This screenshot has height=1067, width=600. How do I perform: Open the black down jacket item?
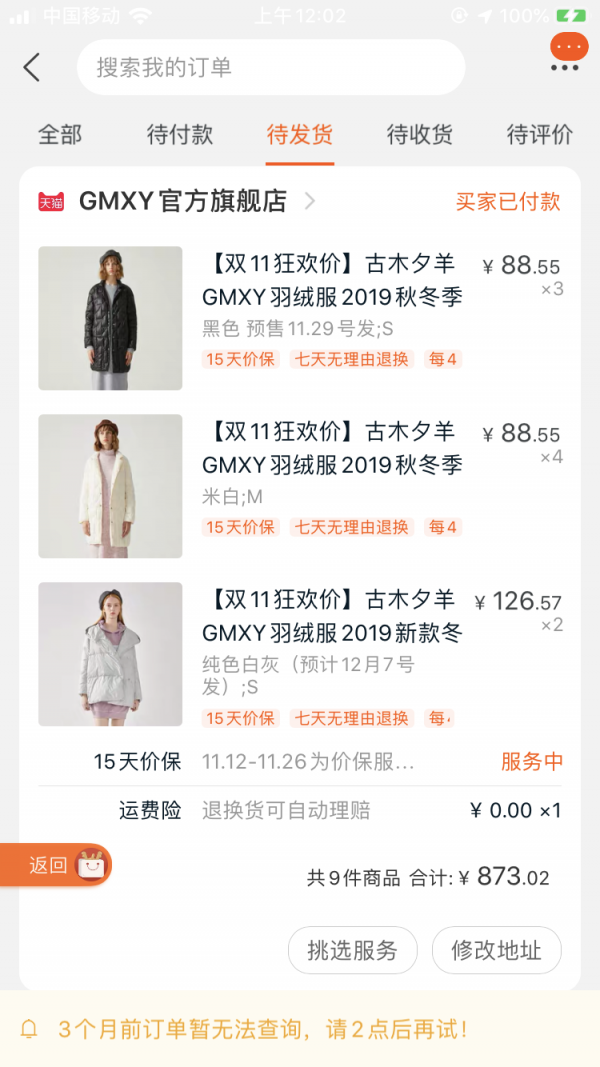point(300,318)
